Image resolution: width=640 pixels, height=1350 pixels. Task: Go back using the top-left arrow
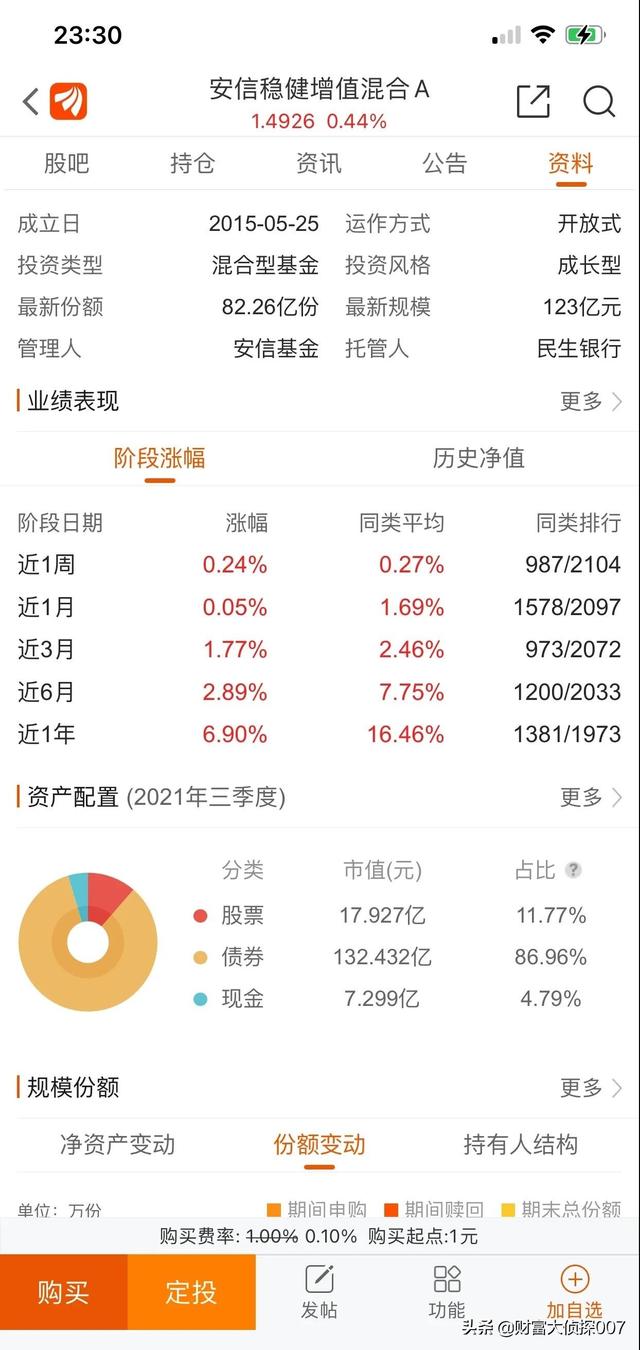point(31,101)
